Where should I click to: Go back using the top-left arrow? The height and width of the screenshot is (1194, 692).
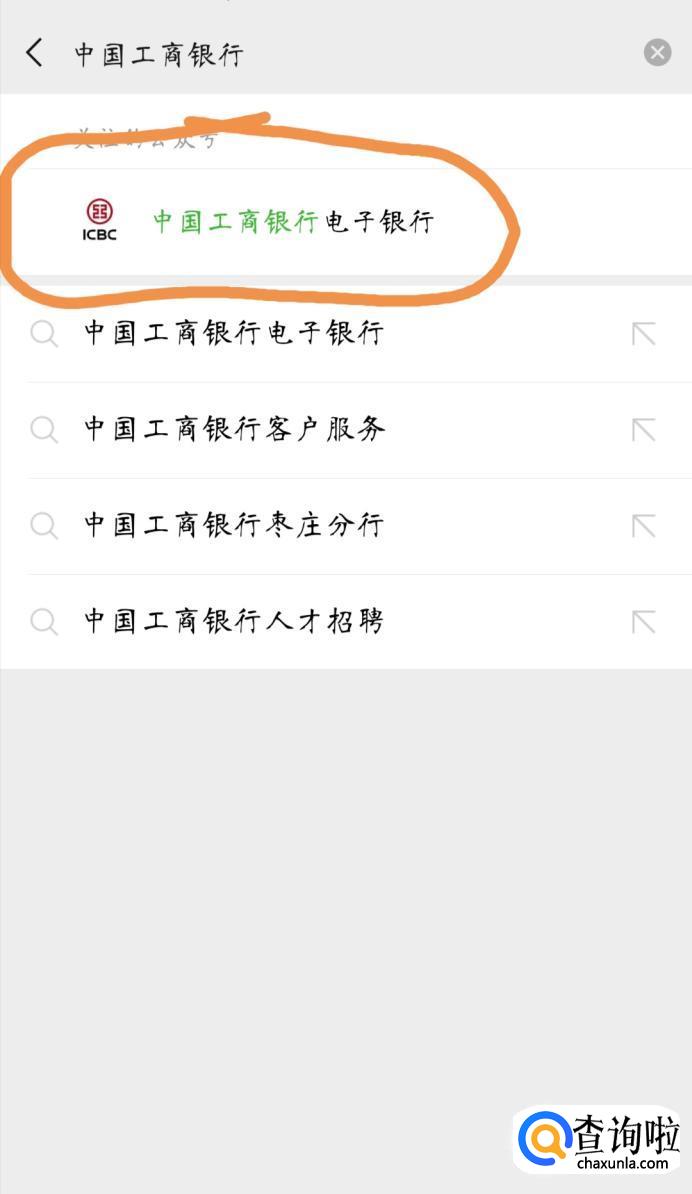(34, 53)
